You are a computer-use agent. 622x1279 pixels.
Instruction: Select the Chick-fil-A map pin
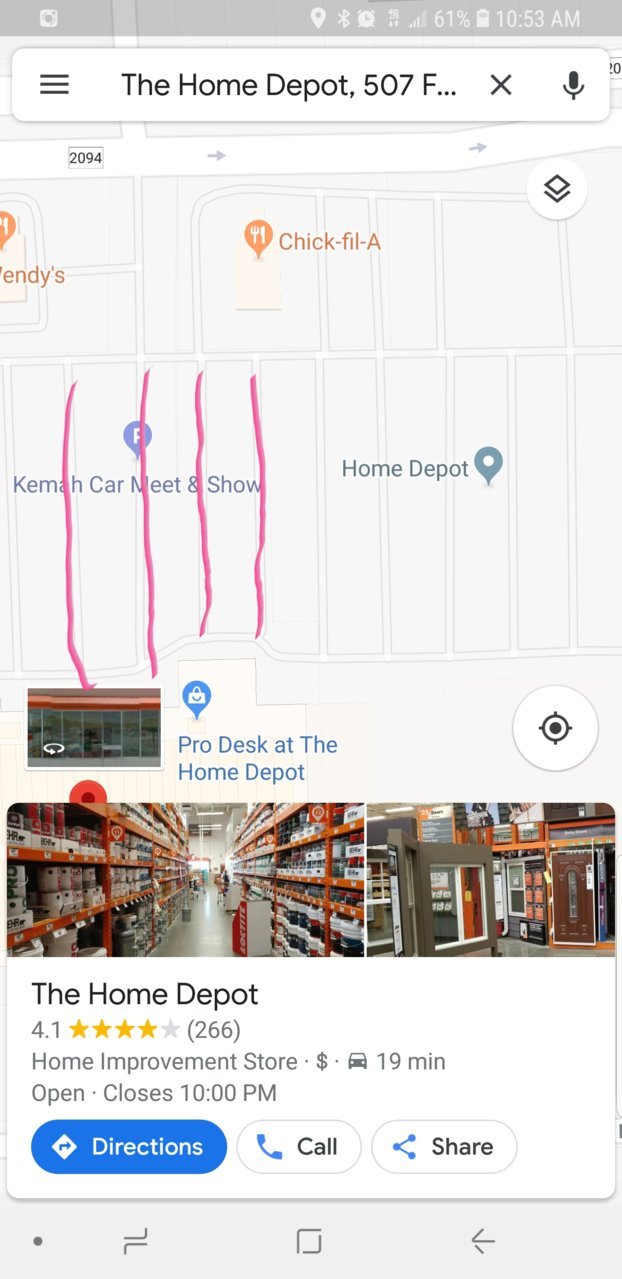click(x=258, y=239)
